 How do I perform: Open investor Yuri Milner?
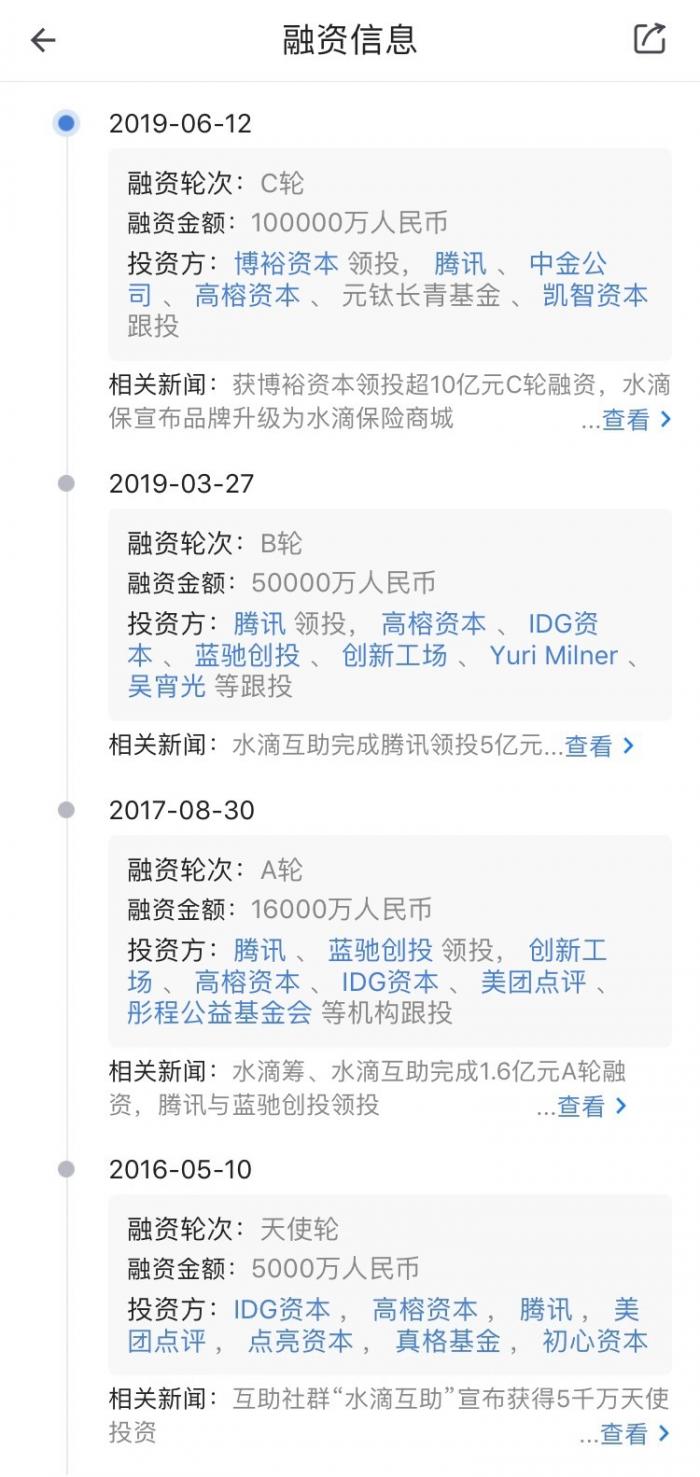[x=553, y=656]
